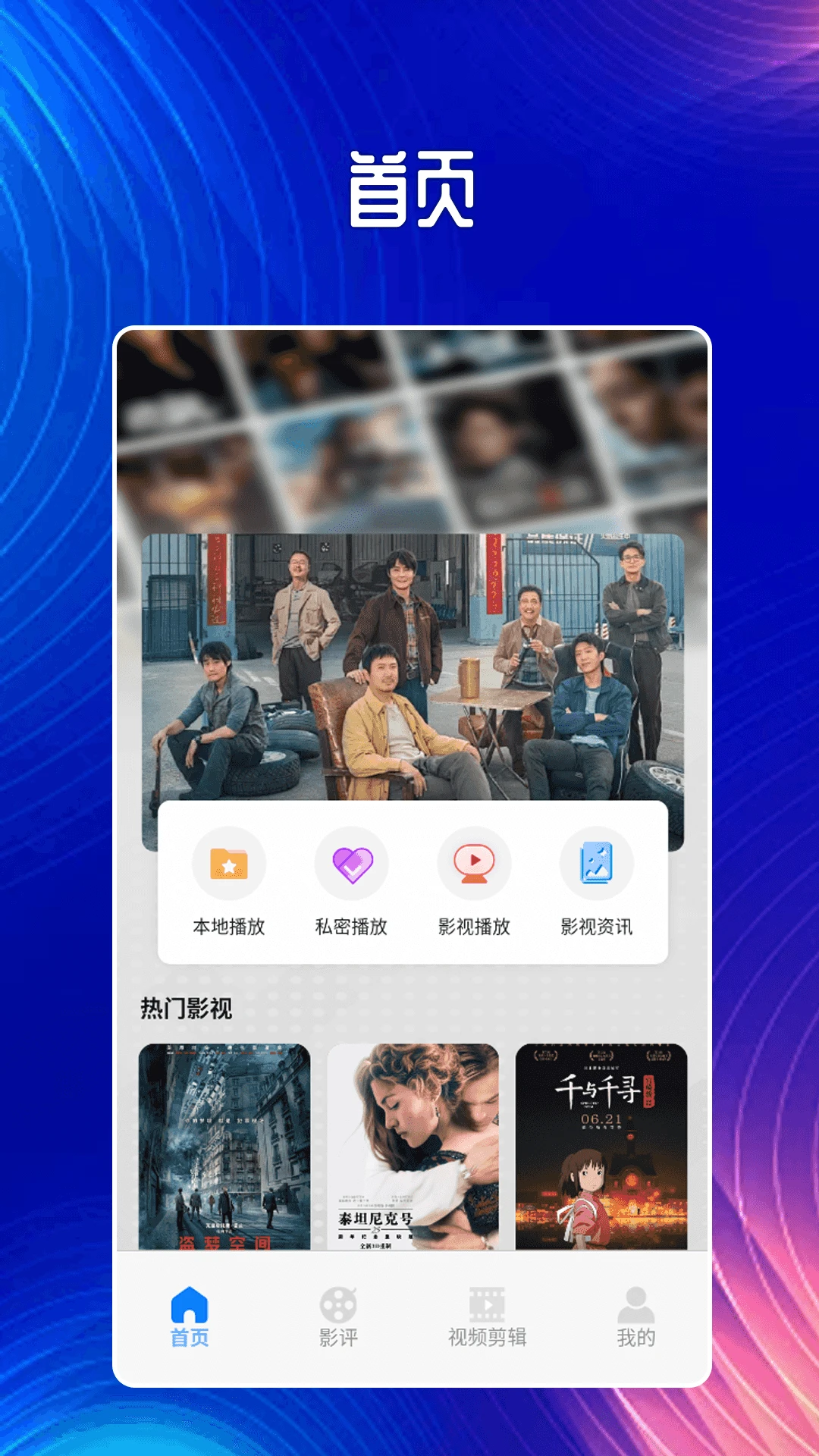The image size is (819, 1456).
Task: Click the 私密播放 label text
Action: (x=351, y=926)
